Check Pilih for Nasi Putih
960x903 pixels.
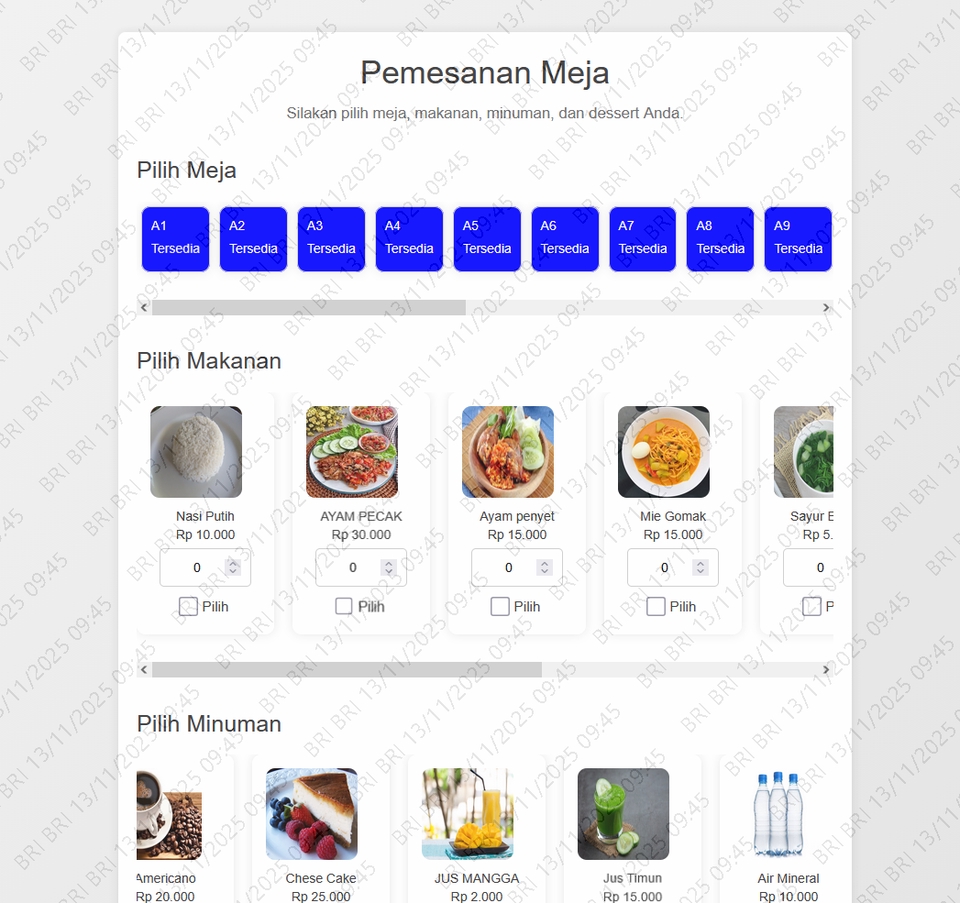188,606
